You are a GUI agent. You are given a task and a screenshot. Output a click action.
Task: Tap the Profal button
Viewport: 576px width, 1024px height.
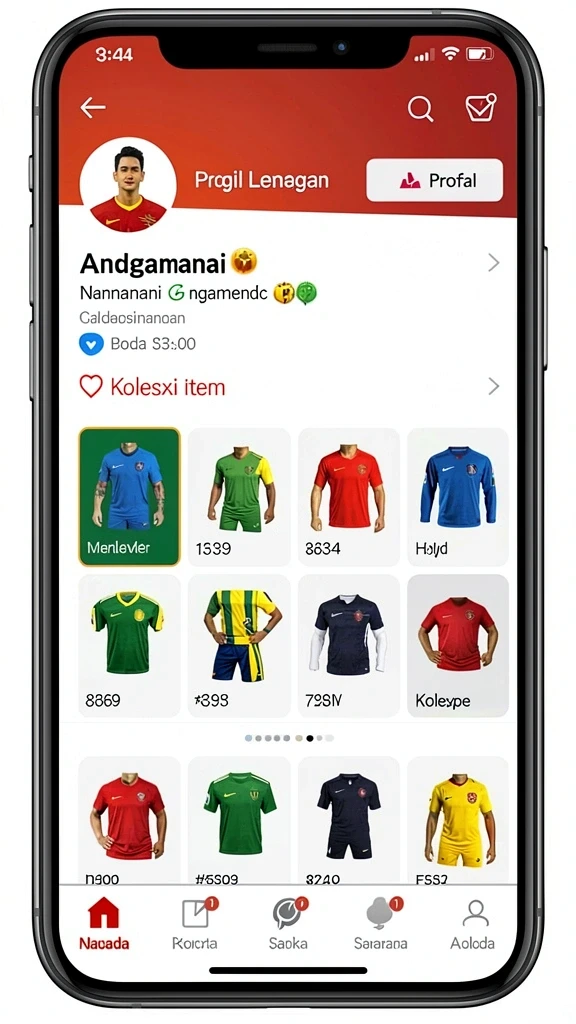click(x=434, y=180)
